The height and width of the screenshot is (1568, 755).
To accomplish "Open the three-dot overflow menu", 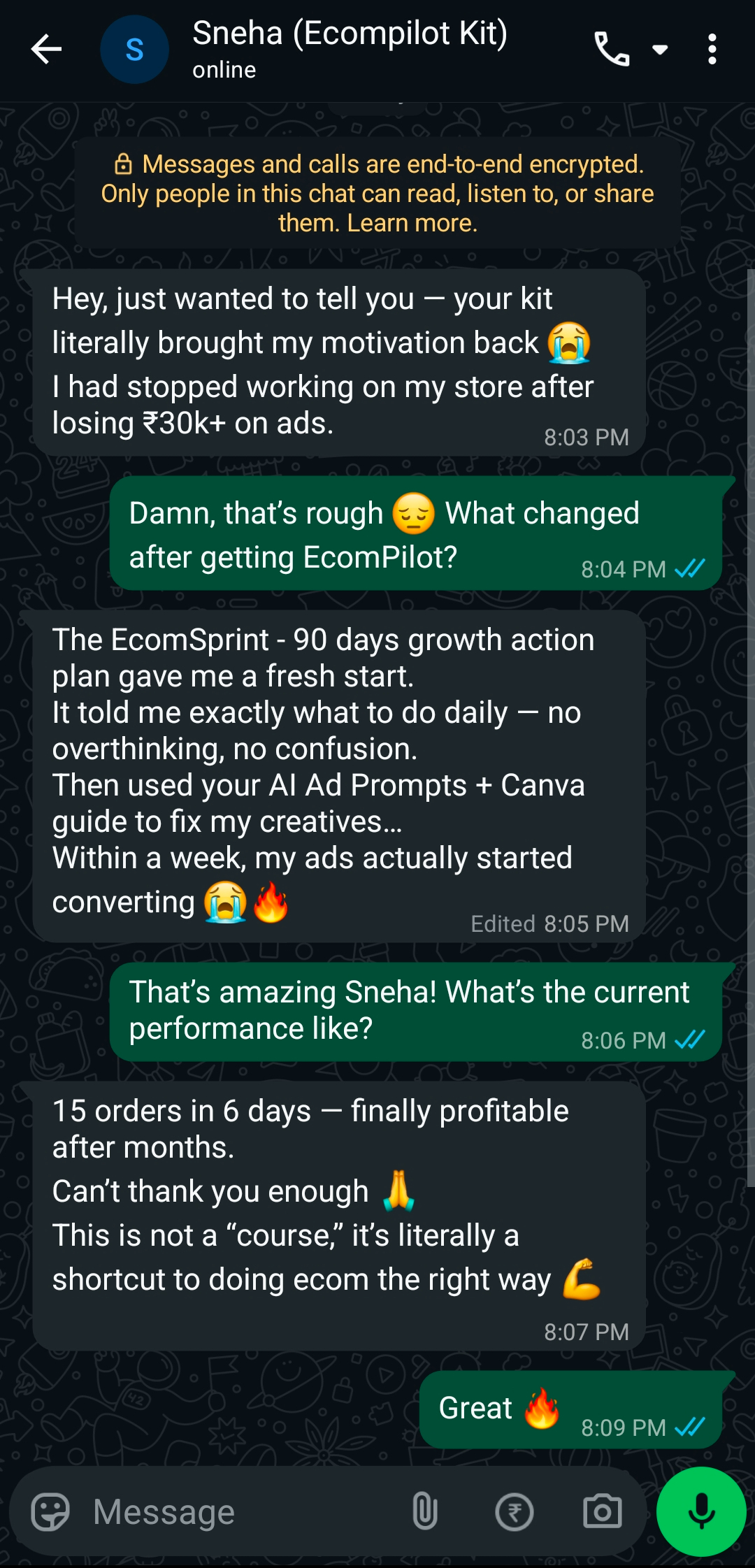I will [712, 50].
